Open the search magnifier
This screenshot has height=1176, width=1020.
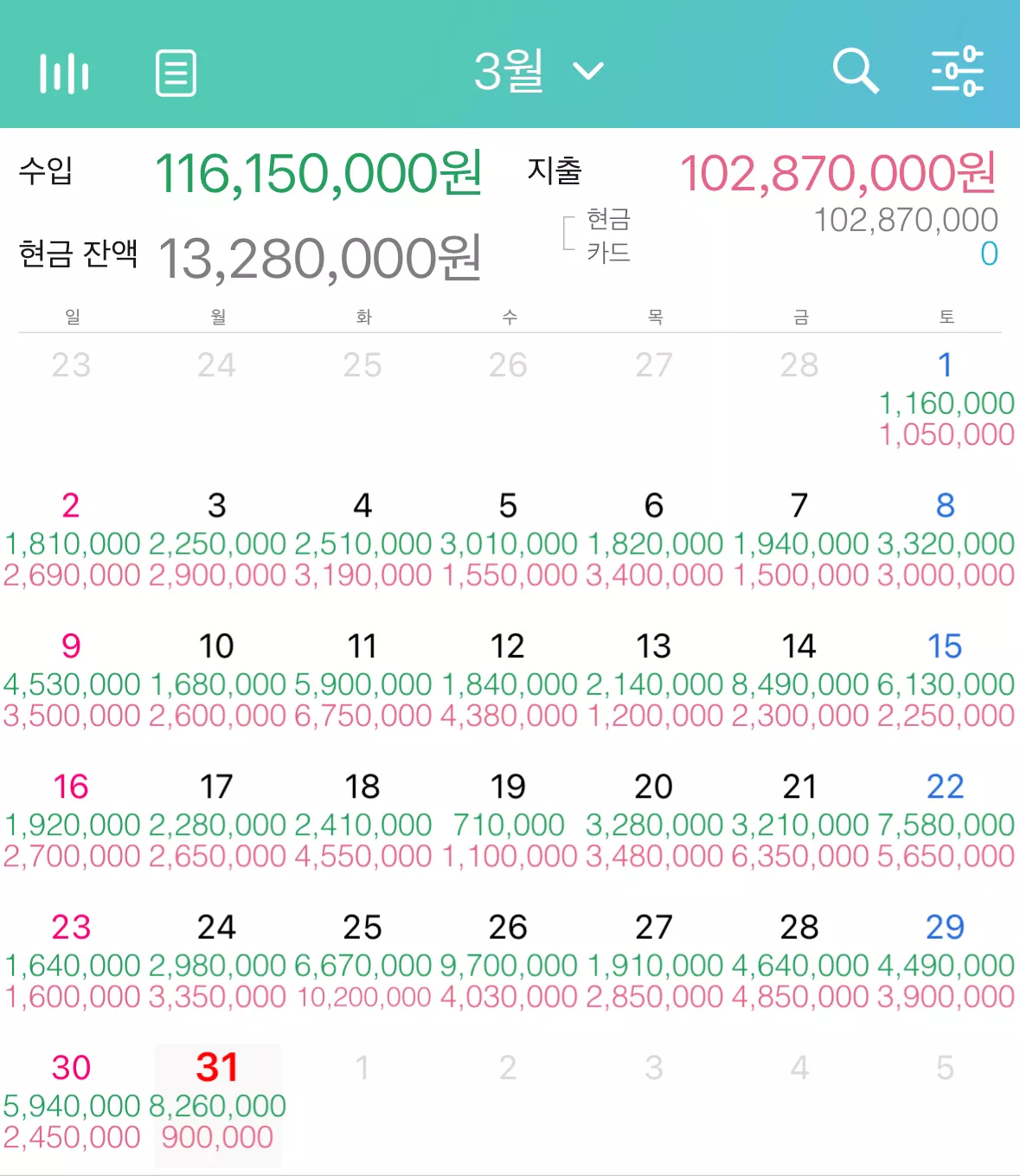(x=856, y=71)
